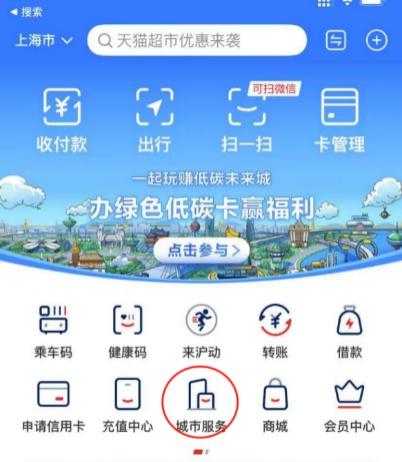
Task: Tap the 天猫超市优惠来袭 search box
Action: click(x=197, y=40)
